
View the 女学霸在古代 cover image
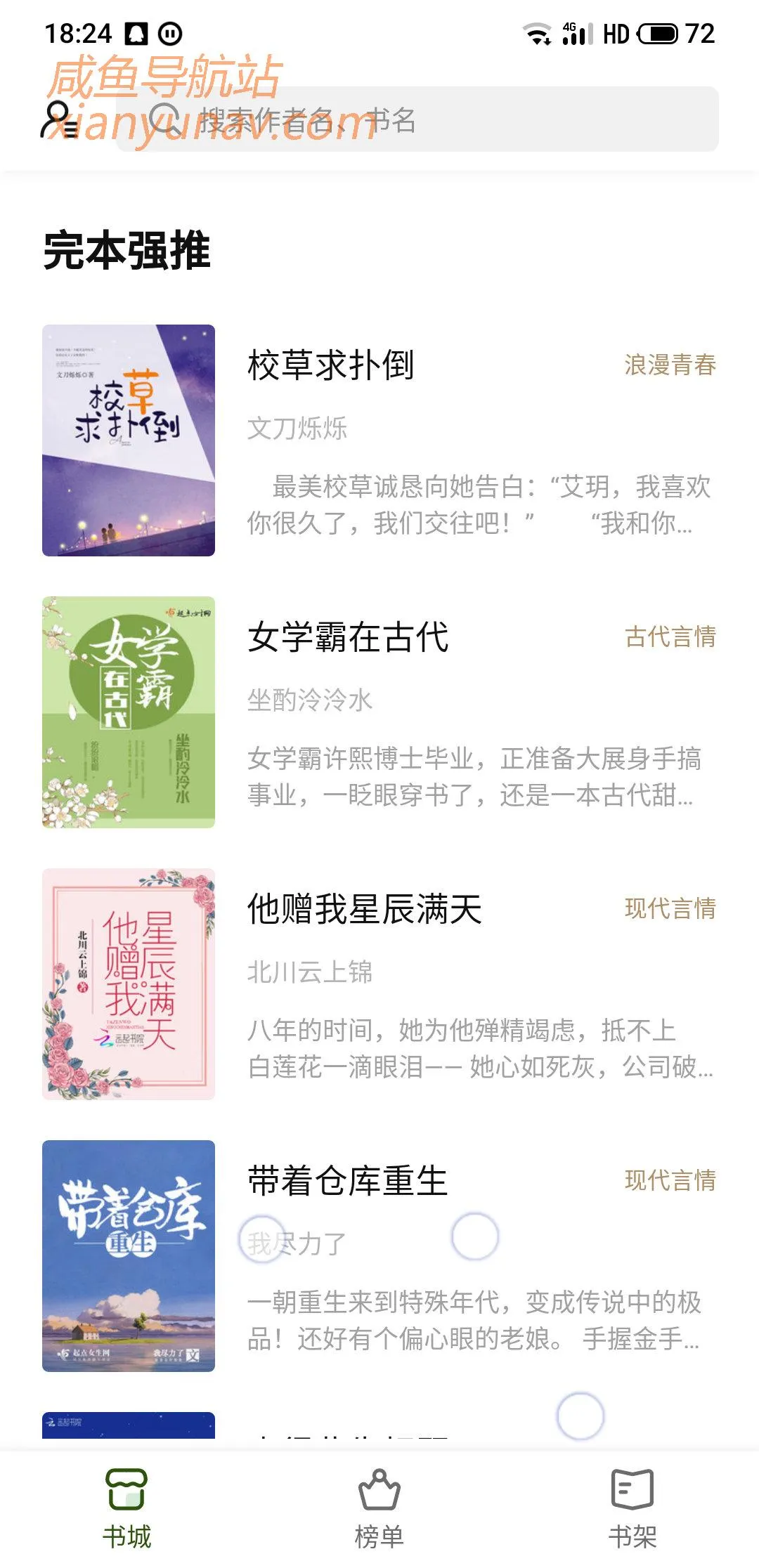[129, 708]
